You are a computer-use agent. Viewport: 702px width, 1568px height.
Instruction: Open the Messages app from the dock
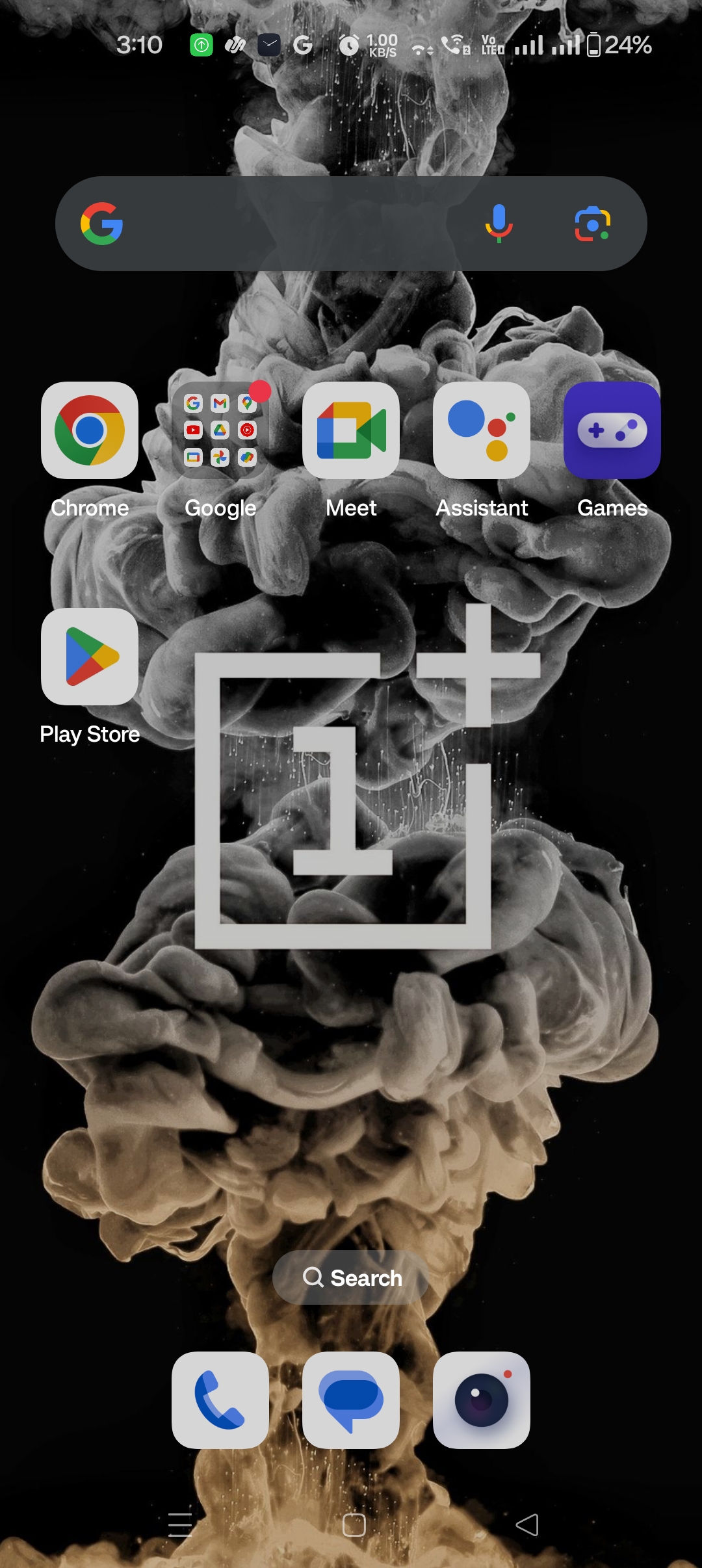351,1400
